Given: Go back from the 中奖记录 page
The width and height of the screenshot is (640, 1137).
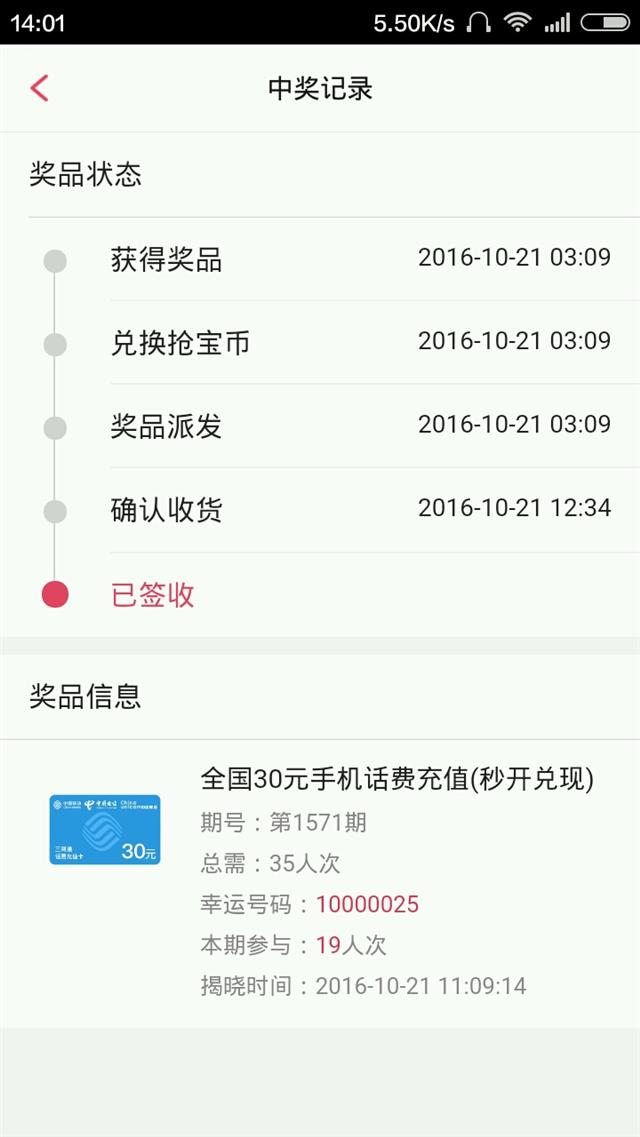Looking at the screenshot, I should (39, 88).
